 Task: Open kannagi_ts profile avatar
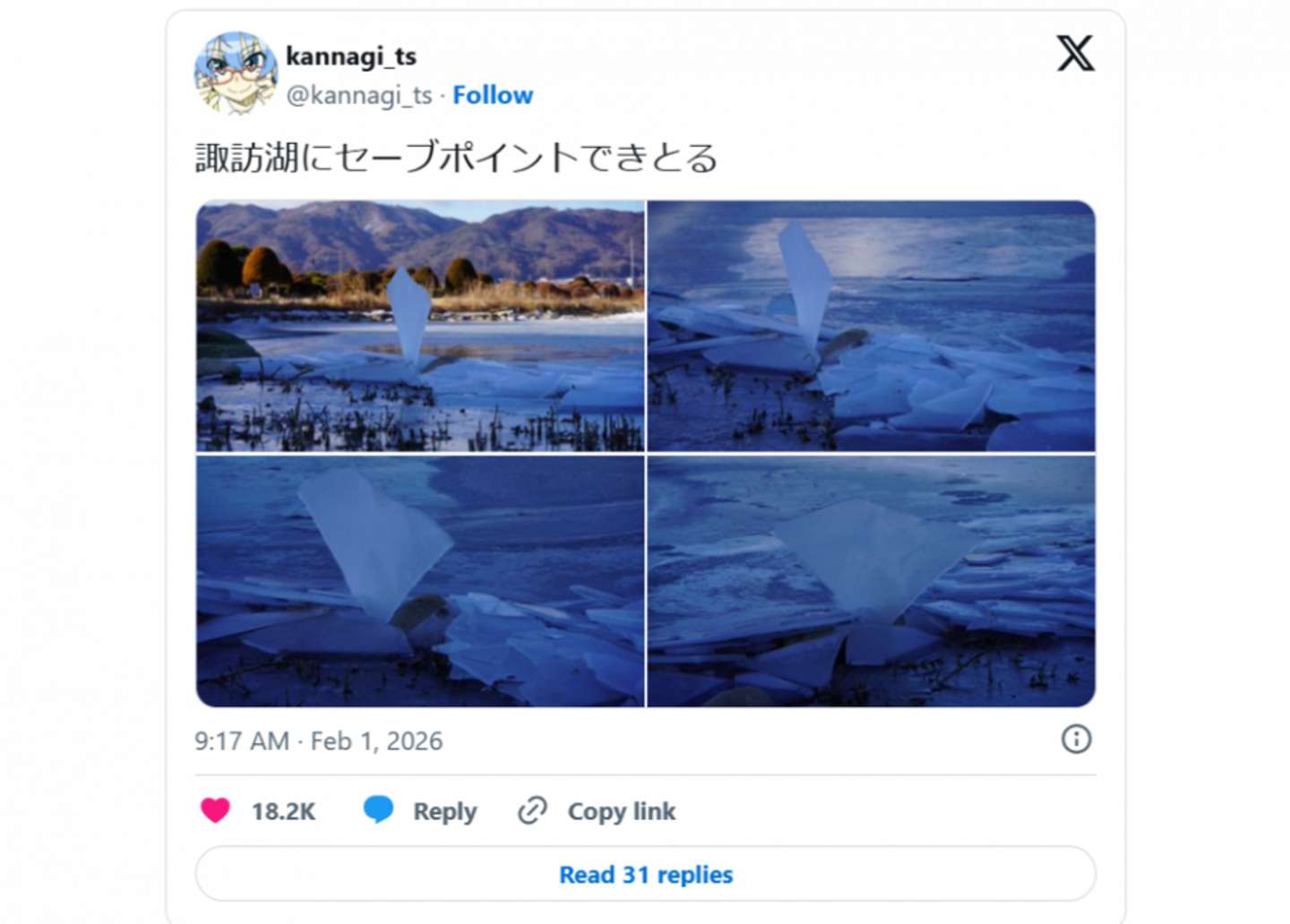(x=236, y=73)
